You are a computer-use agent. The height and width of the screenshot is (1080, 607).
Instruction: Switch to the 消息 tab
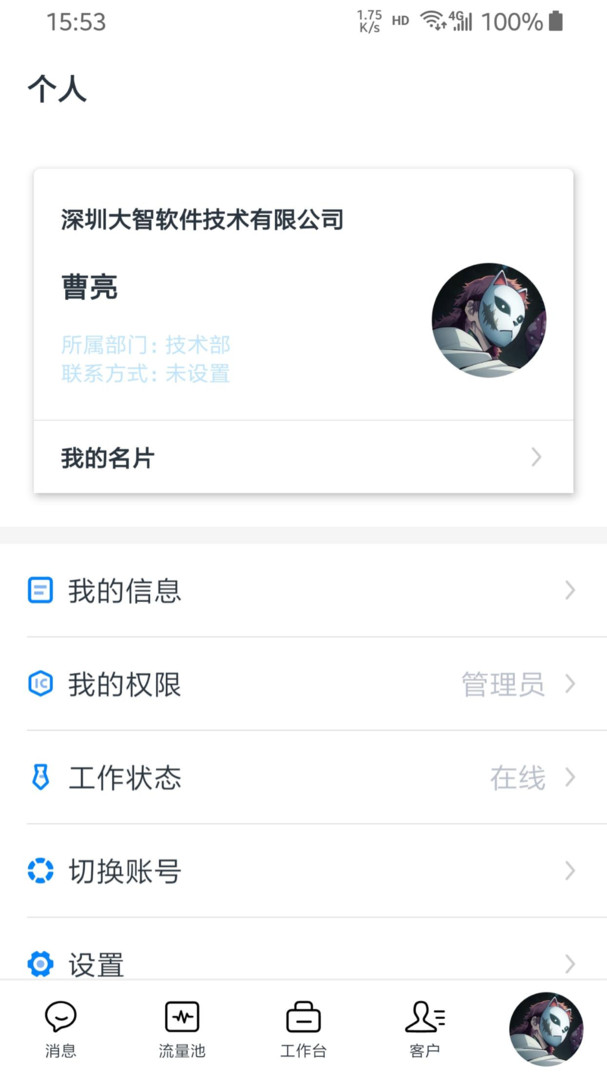61,1030
